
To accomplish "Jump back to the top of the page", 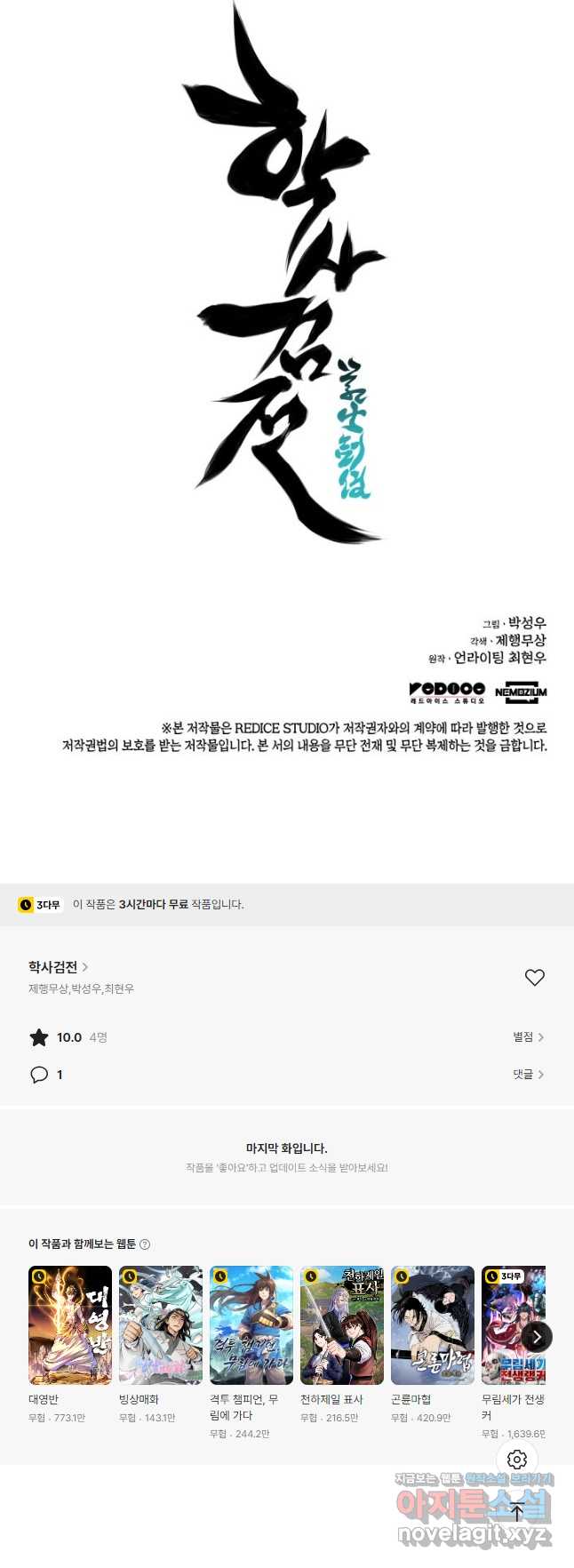I will click(517, 1511).
